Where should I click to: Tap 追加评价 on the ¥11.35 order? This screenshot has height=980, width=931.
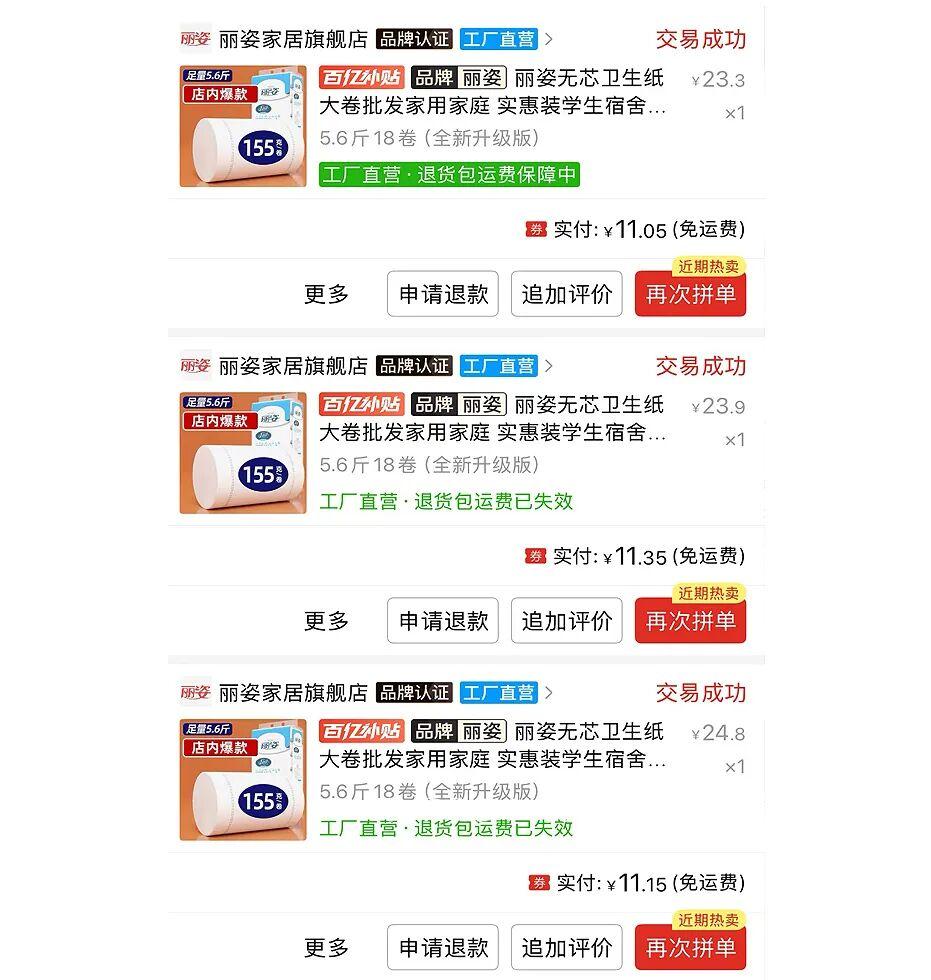(566, 621)
